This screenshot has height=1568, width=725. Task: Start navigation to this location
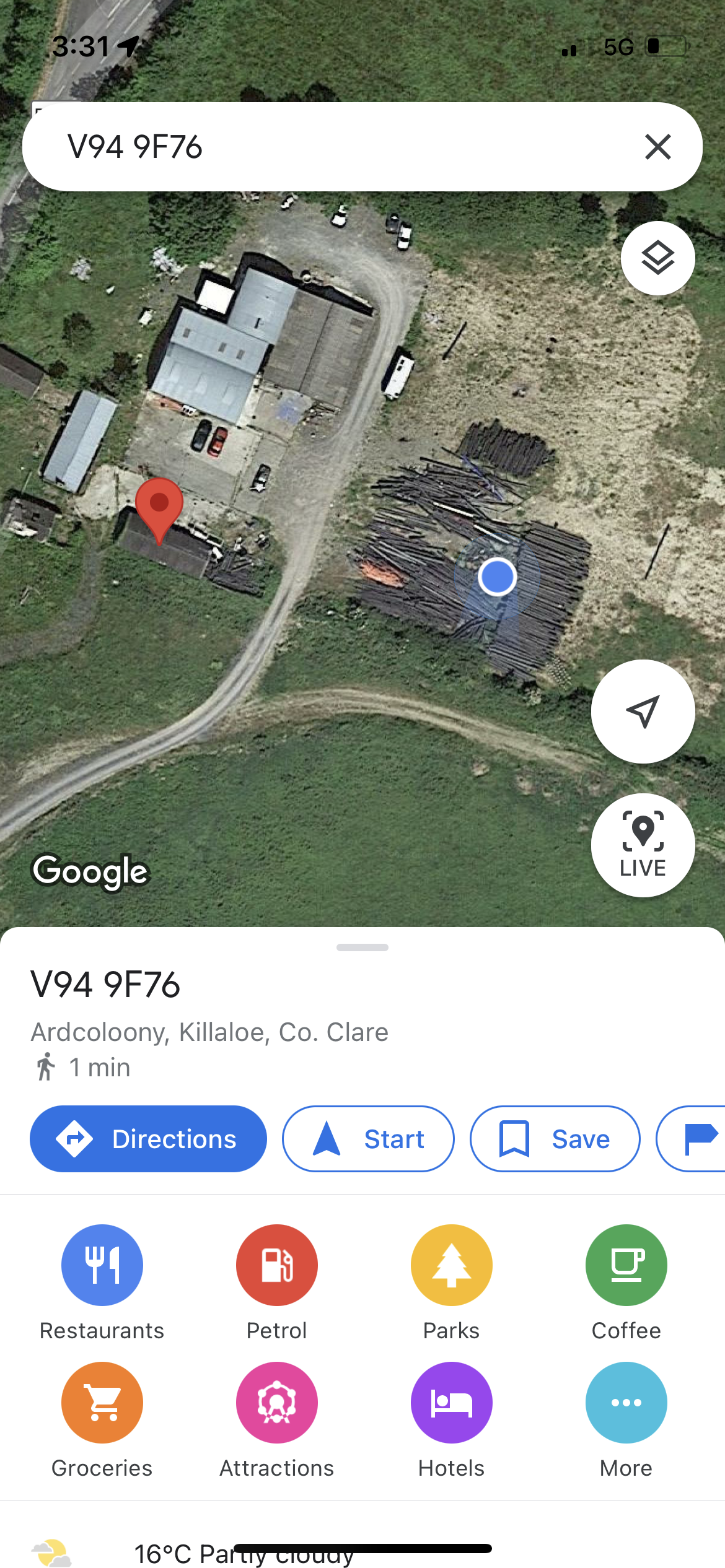point(368,1139)
